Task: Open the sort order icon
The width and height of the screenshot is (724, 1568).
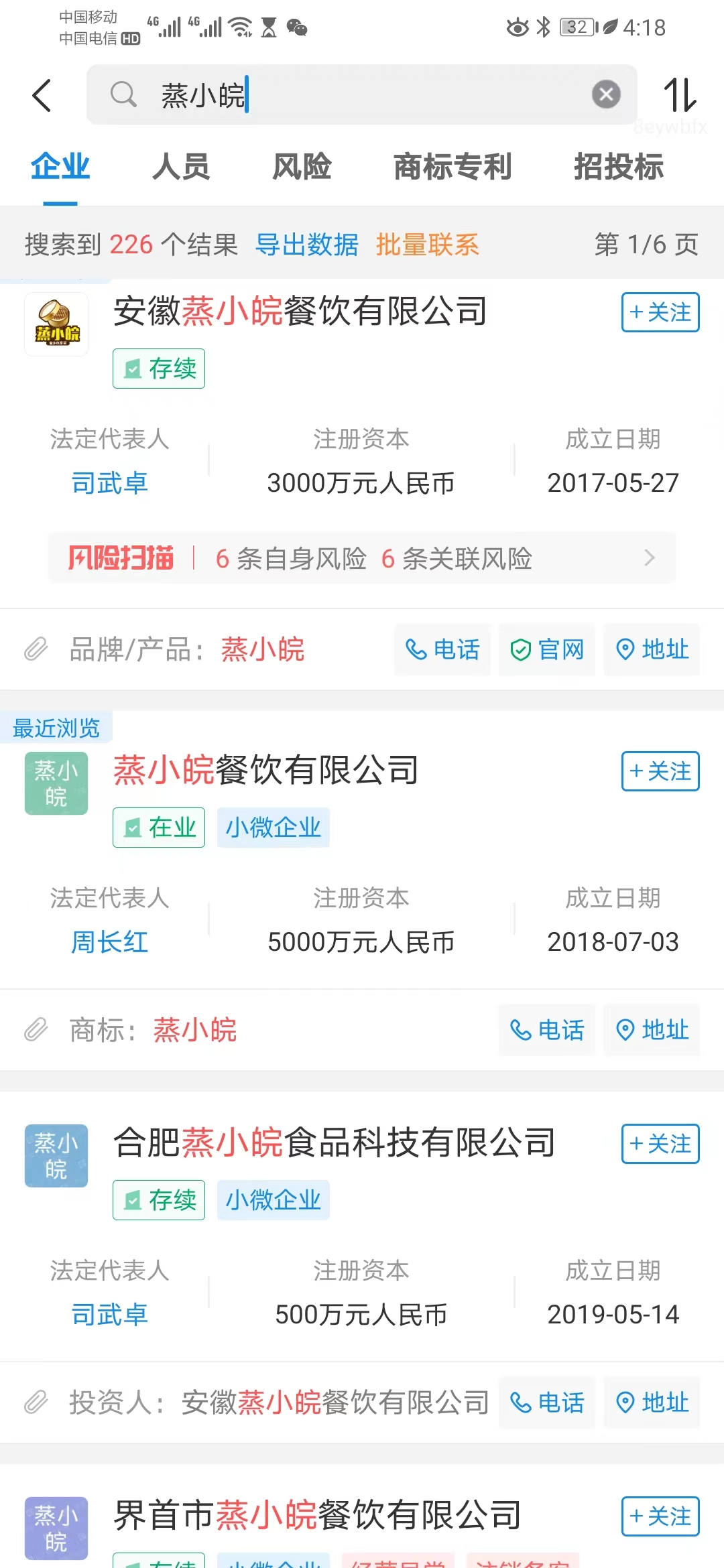Action: 680,94
